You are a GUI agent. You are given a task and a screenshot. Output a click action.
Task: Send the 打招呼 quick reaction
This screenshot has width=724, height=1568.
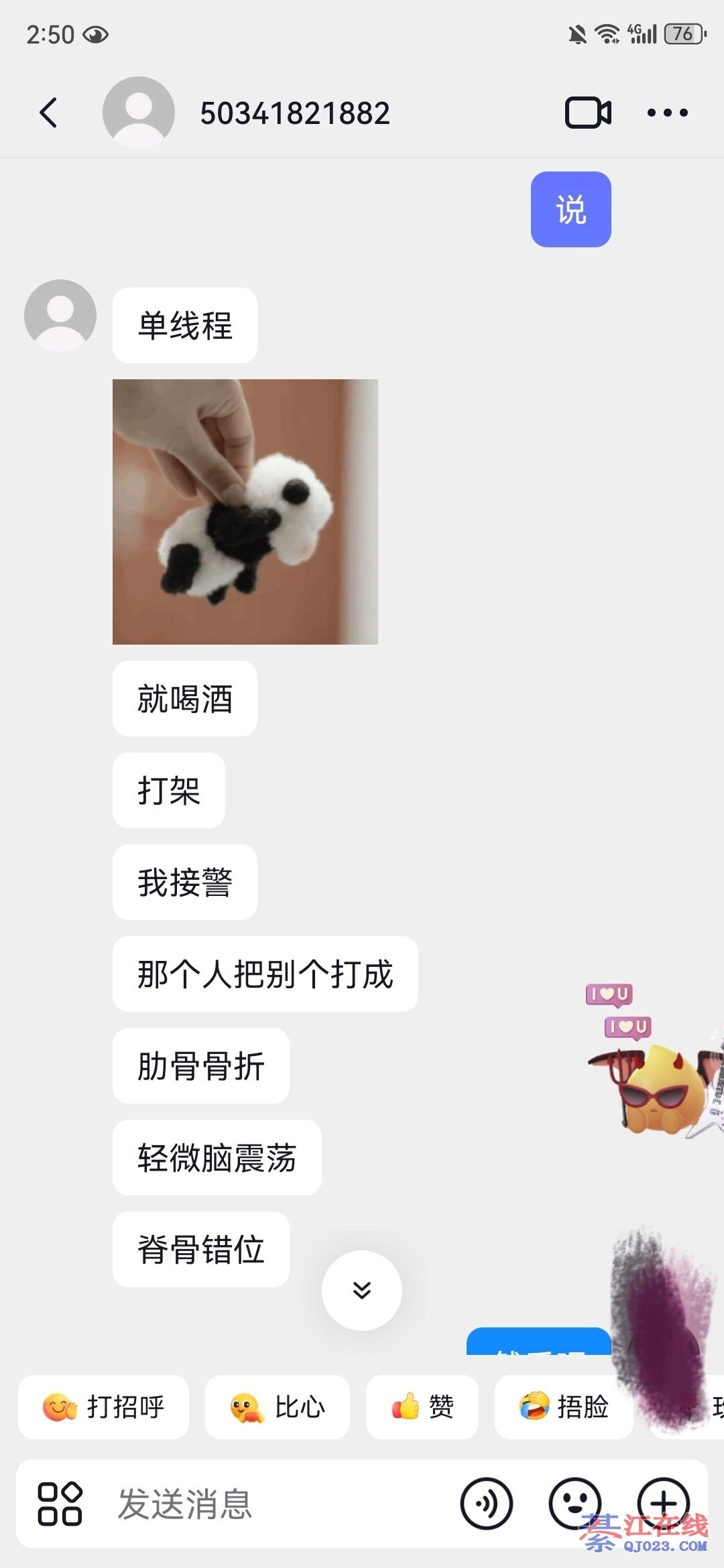click(x=103, y=1407)
